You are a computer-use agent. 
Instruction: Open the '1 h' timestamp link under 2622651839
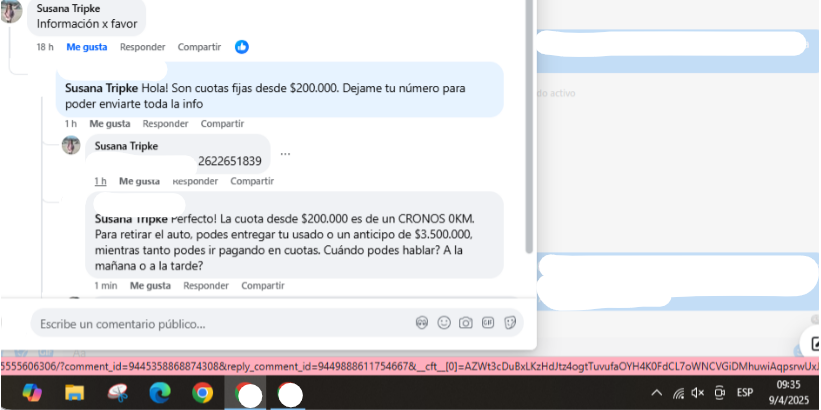click(101, 181)
